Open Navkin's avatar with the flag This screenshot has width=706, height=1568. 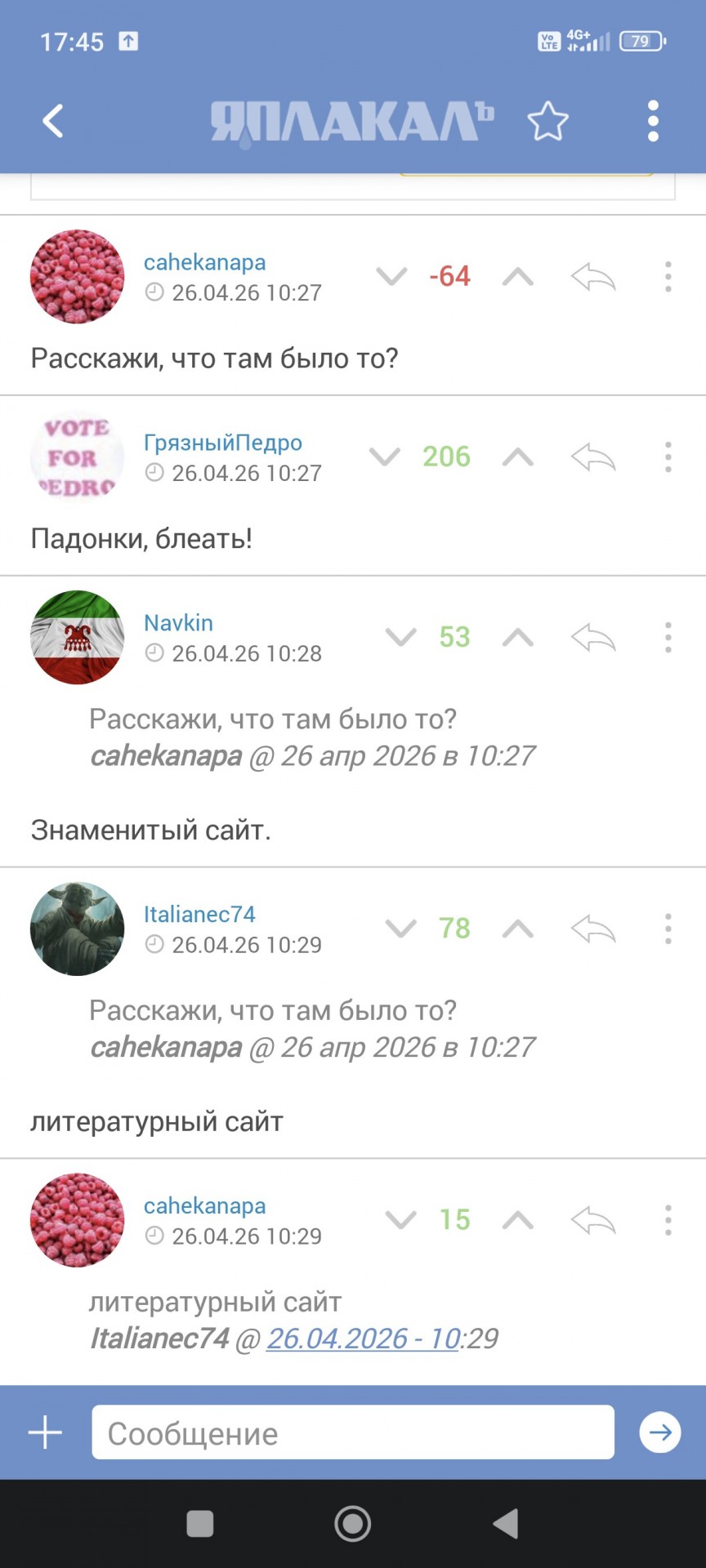pyautogui.click(x=78, y=637)
